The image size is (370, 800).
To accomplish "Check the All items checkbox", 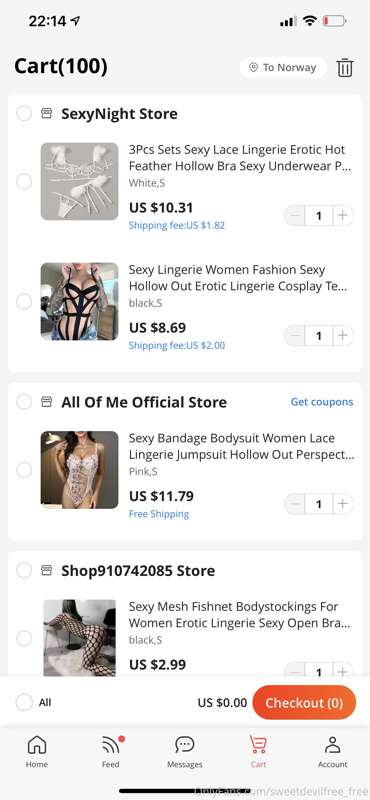I will click(24, 703).
